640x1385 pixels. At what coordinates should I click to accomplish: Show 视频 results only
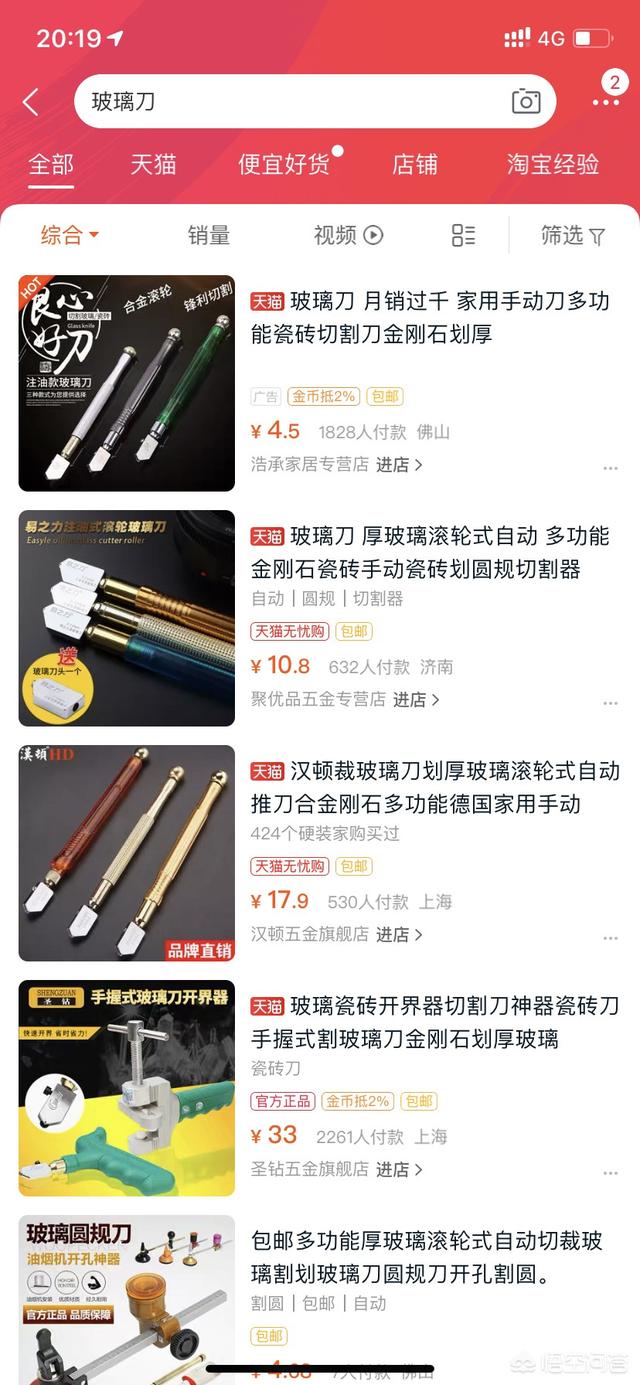[348, 235]
